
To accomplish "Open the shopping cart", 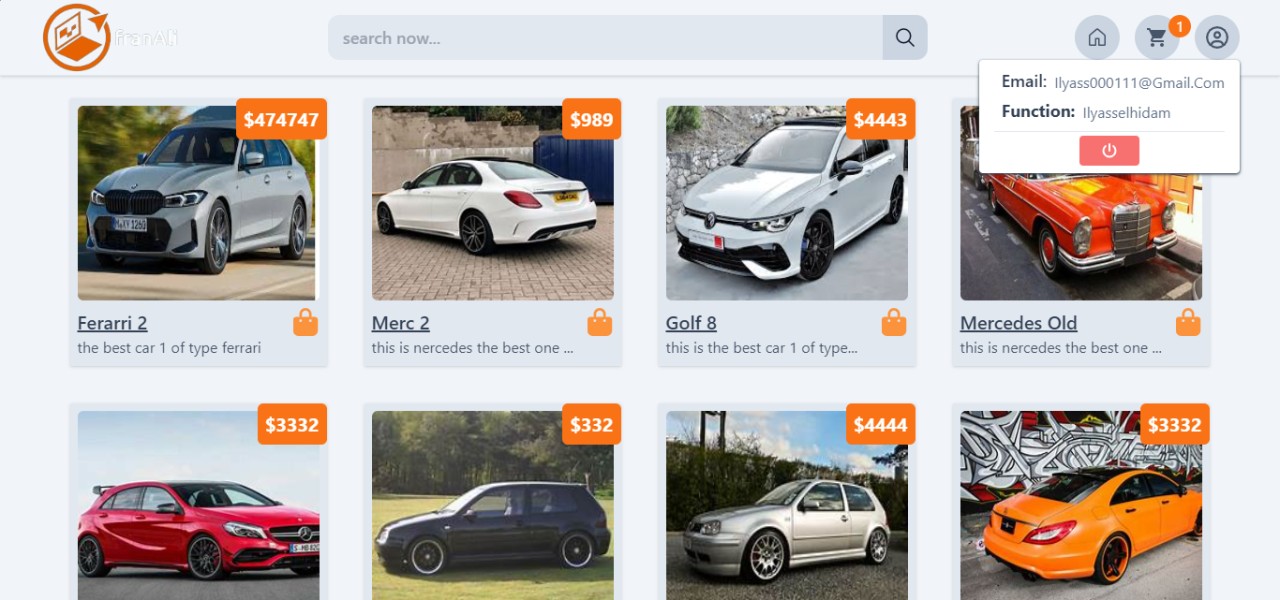I will coord(1157,38).
